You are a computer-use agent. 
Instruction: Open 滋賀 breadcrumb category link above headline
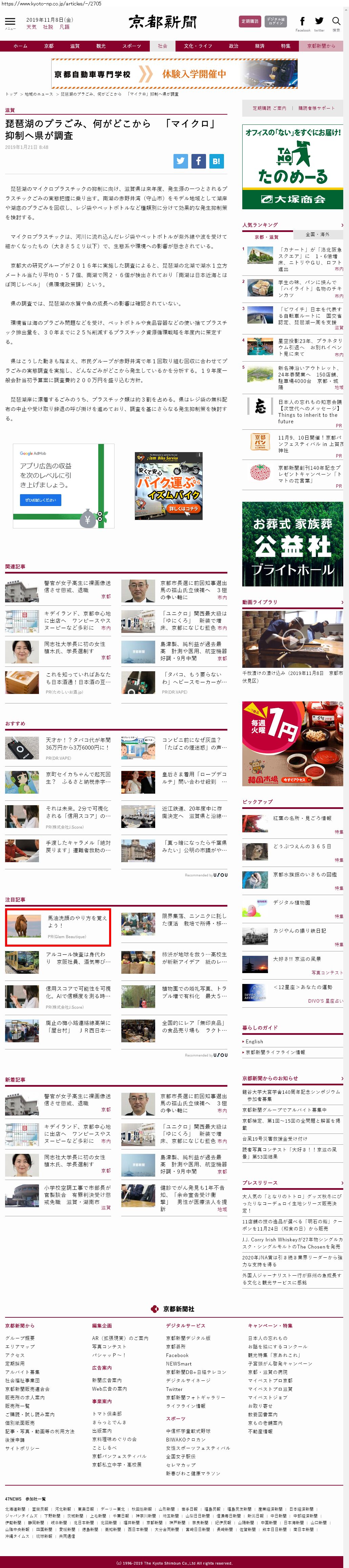[x=10, y=110]
